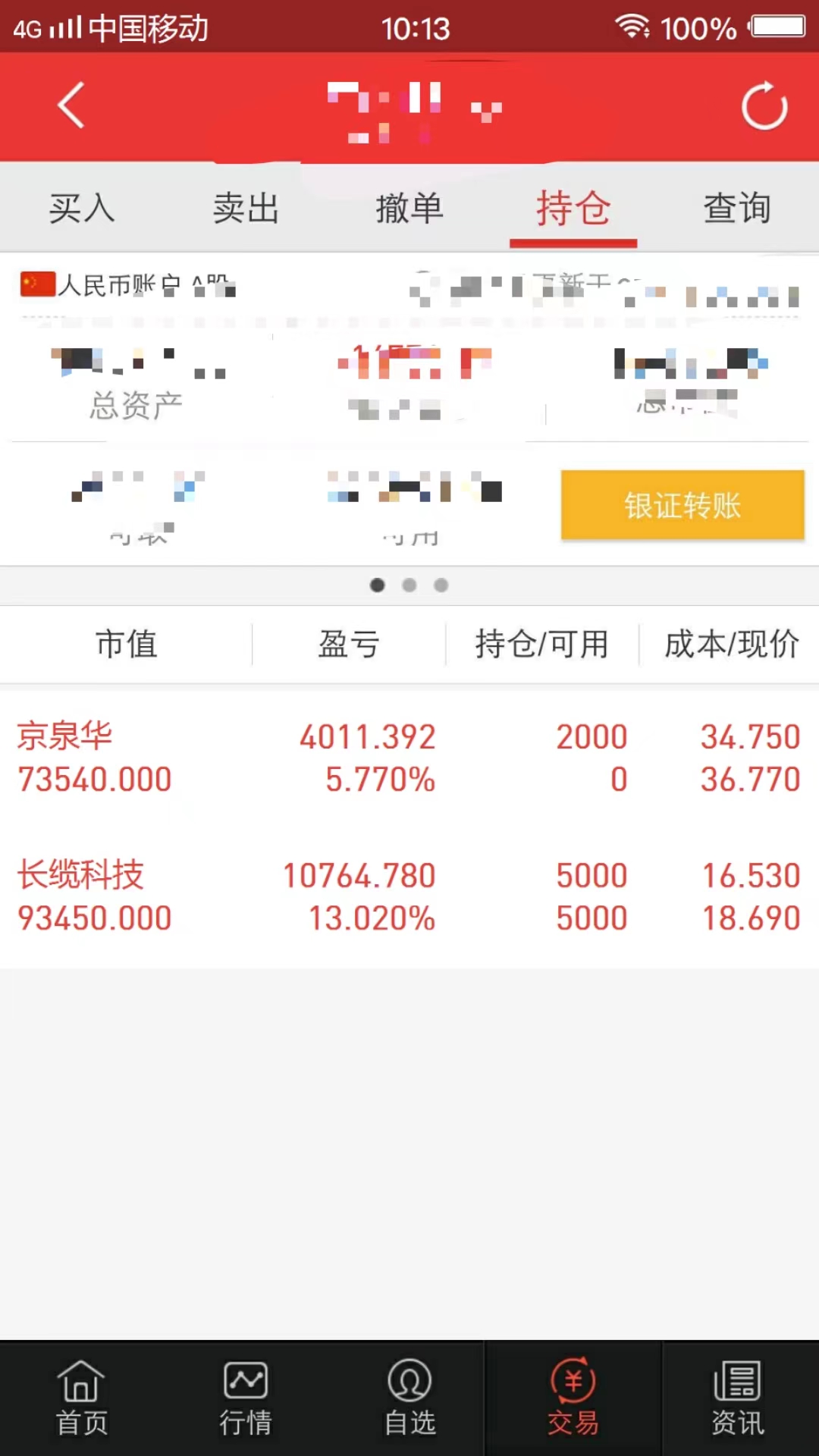Screen dimensions: 819x1456
Task: Go back using the top-left arrow
Action: point(71,105)
